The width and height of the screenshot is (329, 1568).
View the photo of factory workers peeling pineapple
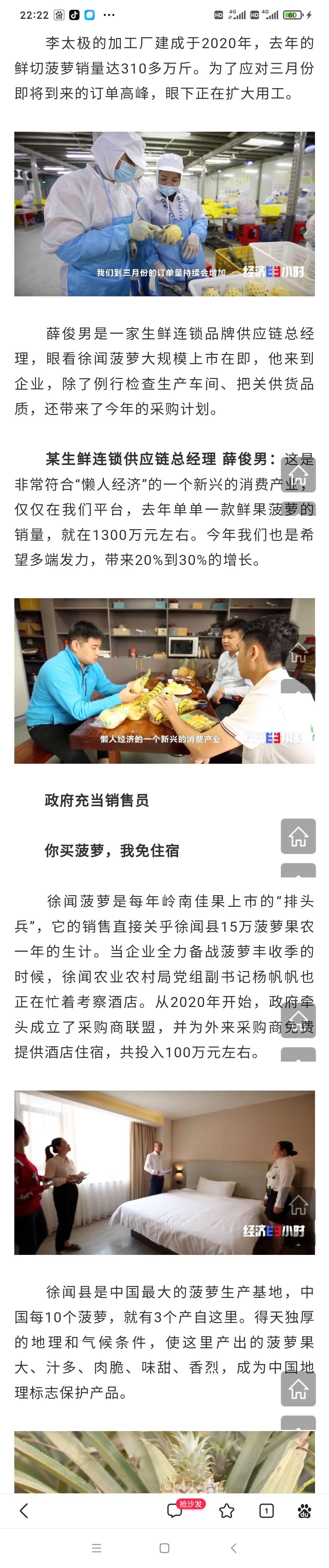click(x=164, y=214)
